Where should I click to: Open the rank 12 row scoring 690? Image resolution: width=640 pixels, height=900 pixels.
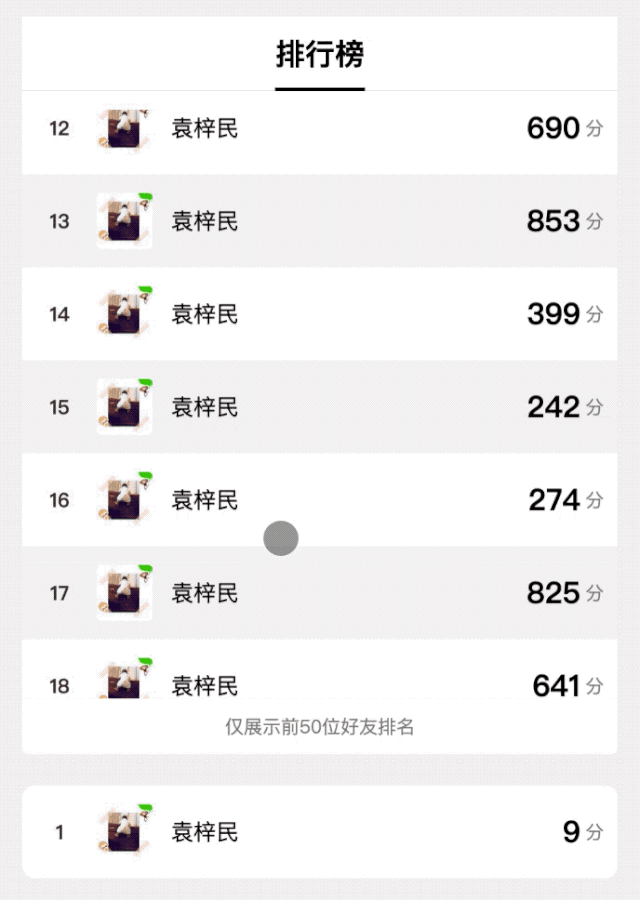click(x=320, y=129)
